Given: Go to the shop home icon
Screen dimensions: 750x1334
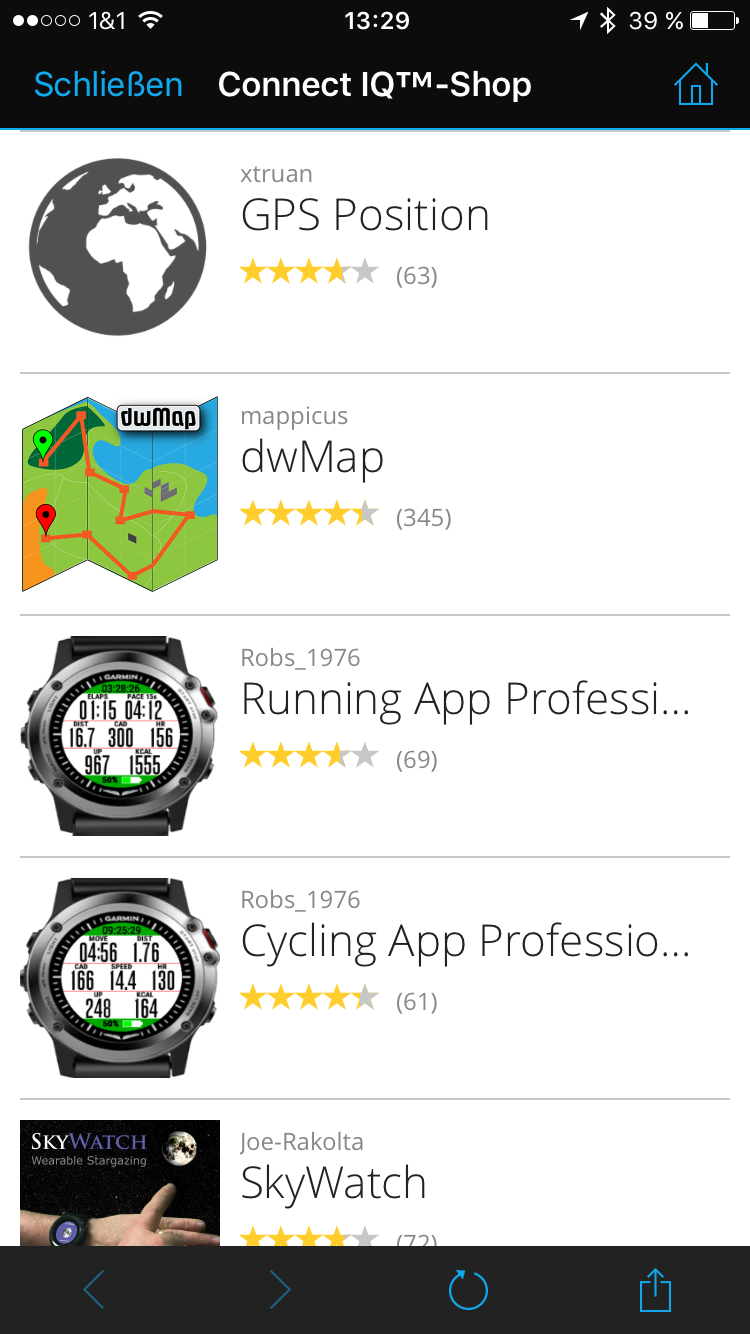Looking at the screenshot, I should click(x=696, y=85).
